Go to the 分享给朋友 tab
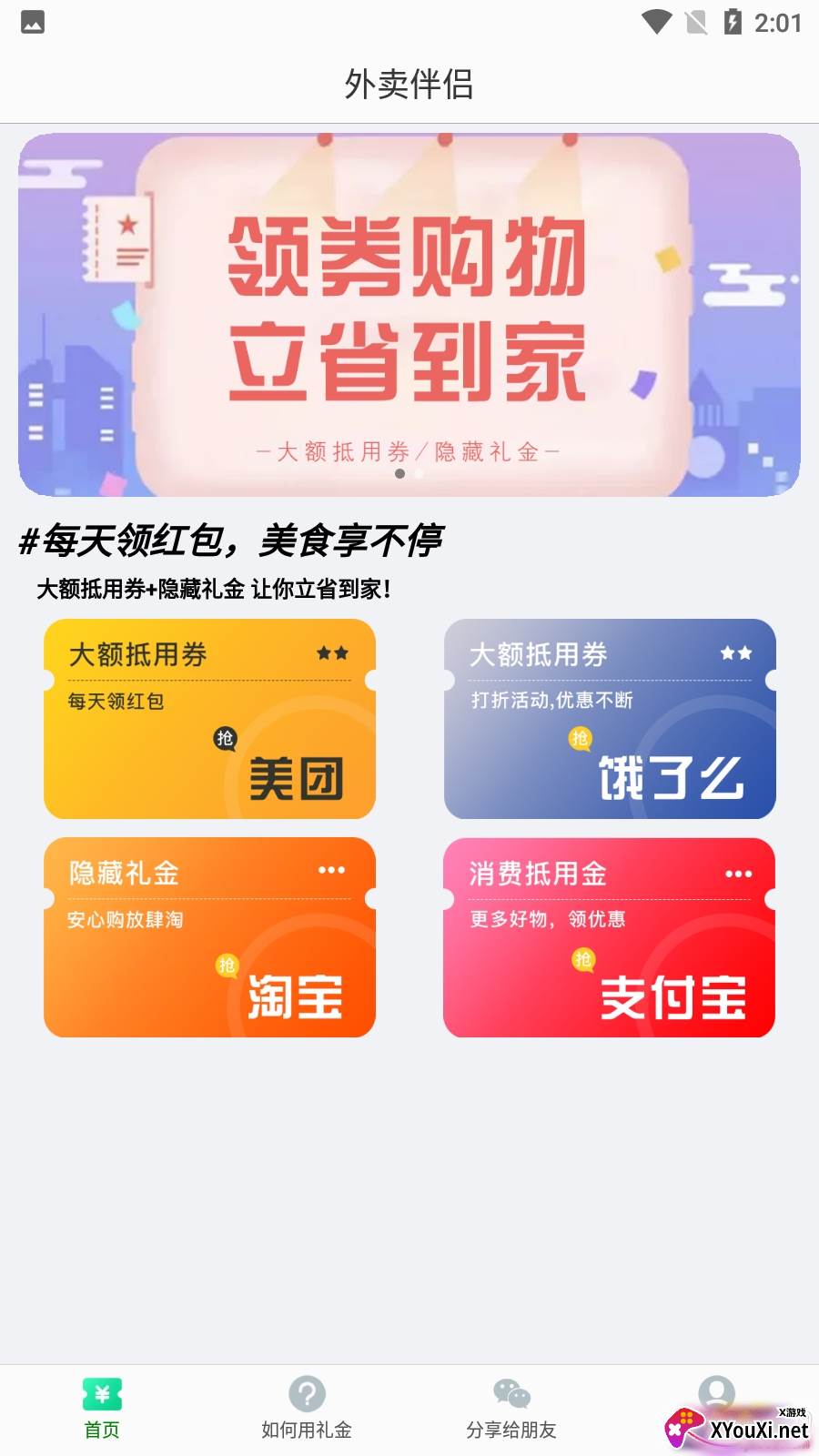819x1456 pixels. (x=511, y=1409)
